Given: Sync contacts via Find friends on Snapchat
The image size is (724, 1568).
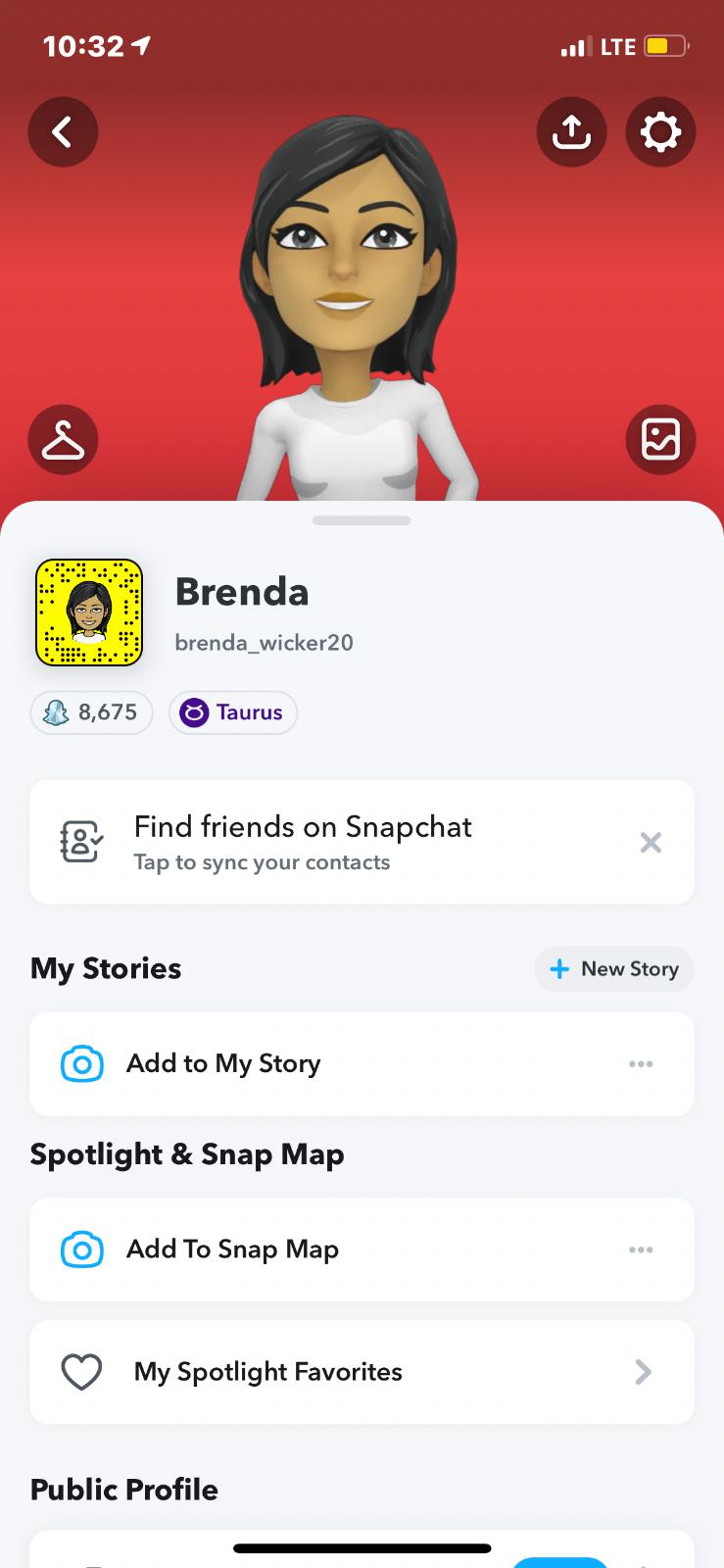Looking at the screenshot, I should 302,842.
